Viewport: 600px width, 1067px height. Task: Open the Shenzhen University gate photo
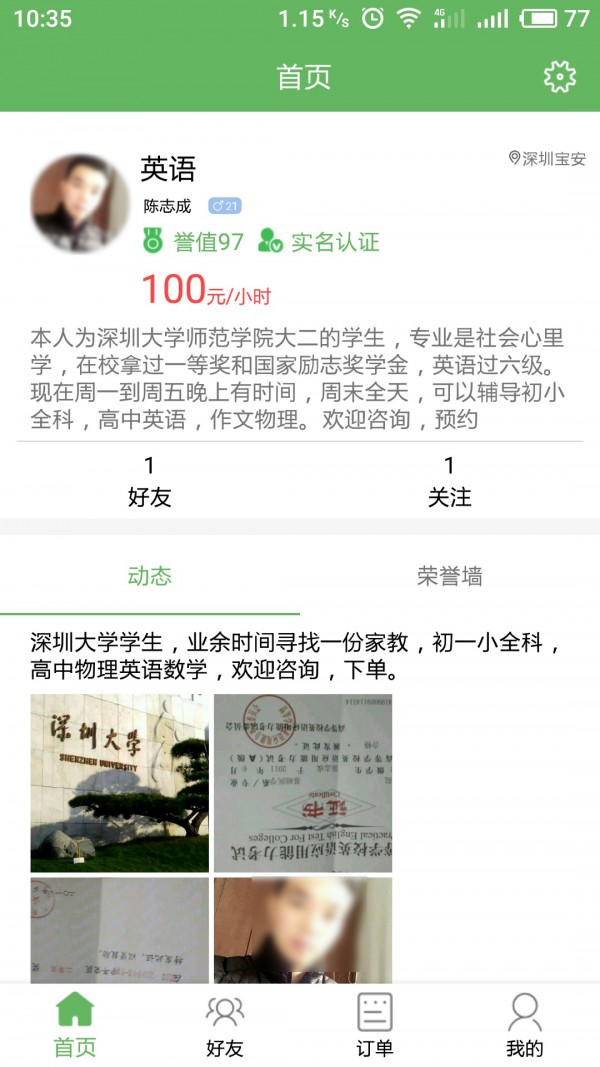(x=120, y=783)
